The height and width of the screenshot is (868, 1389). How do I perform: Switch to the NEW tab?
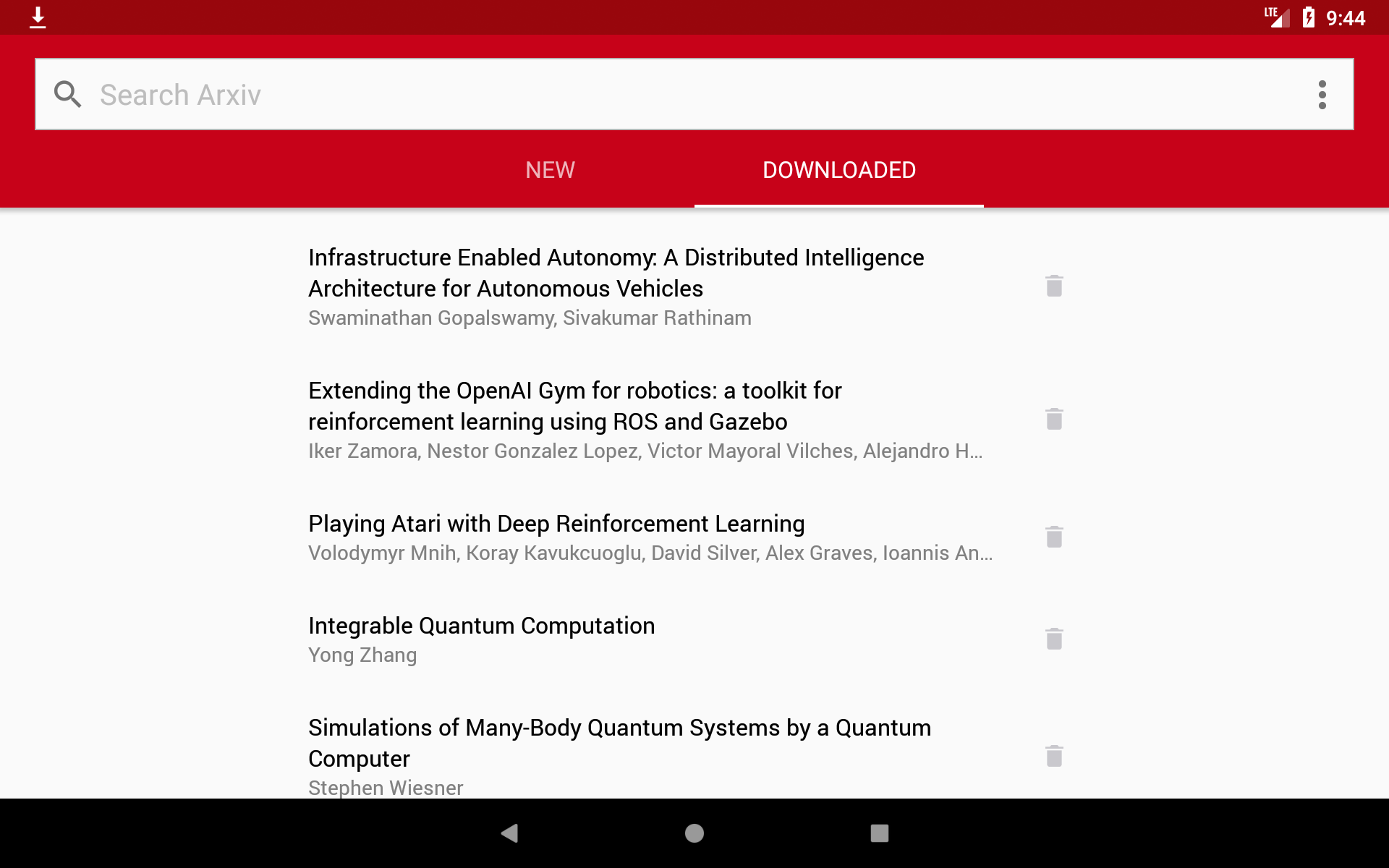click(550, 171)
